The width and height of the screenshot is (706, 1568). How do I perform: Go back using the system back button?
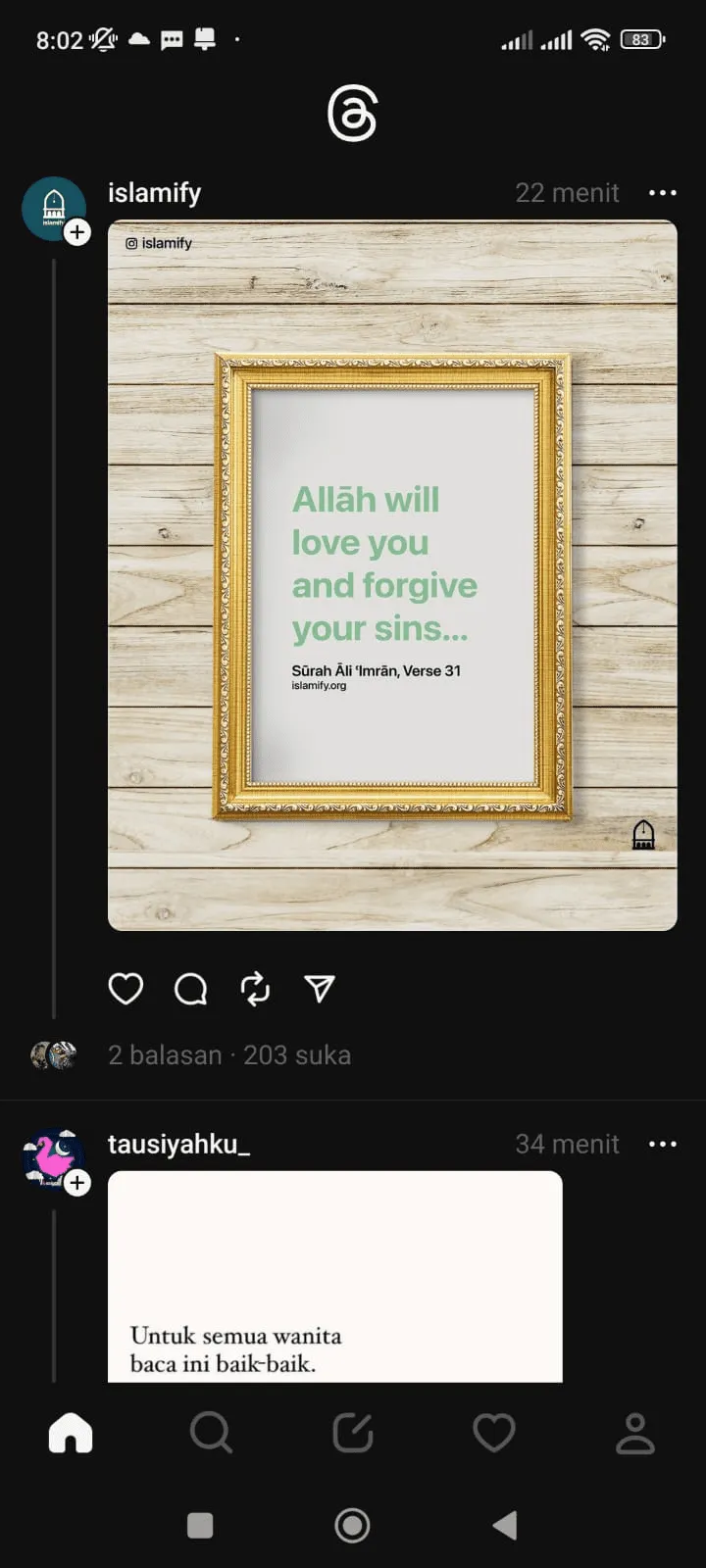(x=505, y=1525)
